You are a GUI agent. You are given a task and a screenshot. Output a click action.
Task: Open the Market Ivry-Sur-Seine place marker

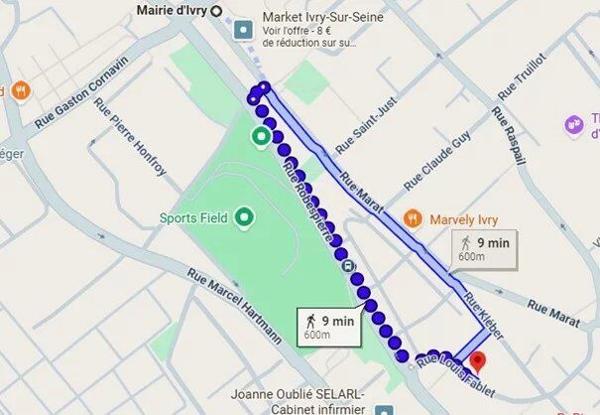coord(243,32)
